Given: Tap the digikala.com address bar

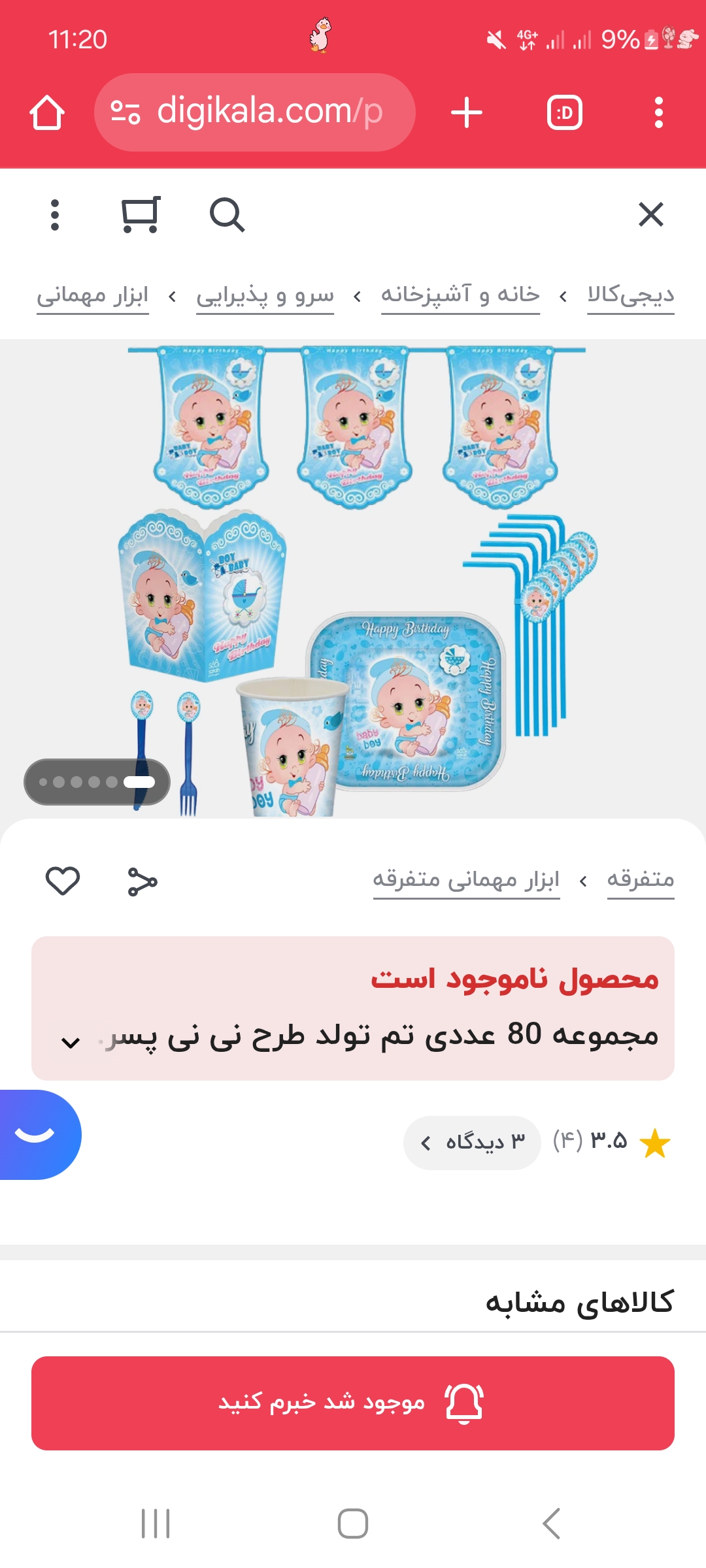Looking at the screenshot, I should point(255,112).
